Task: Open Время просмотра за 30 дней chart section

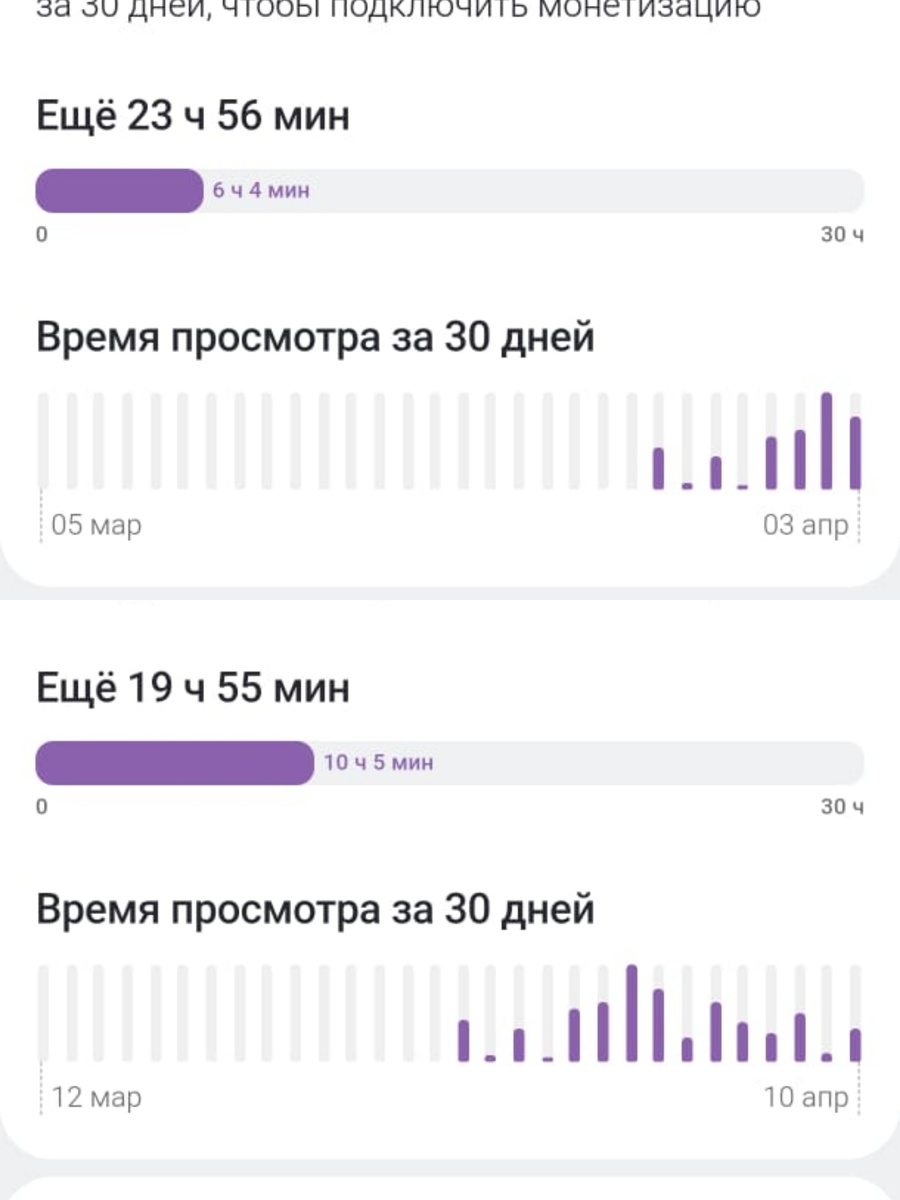Action: pyautogui.click(x=314, y=337)
